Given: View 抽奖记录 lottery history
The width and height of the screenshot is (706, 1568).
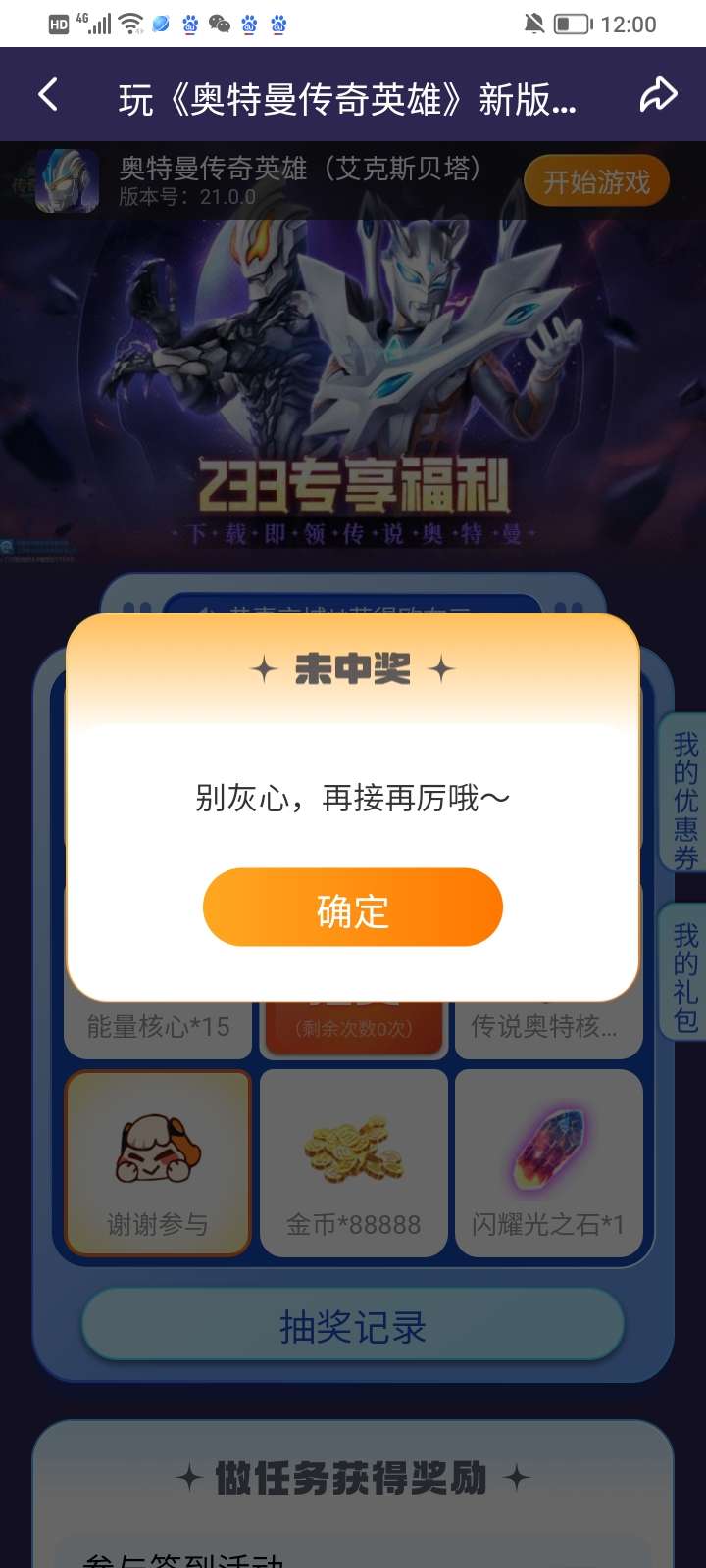Looking at the screenshot, I should 352,1327.
